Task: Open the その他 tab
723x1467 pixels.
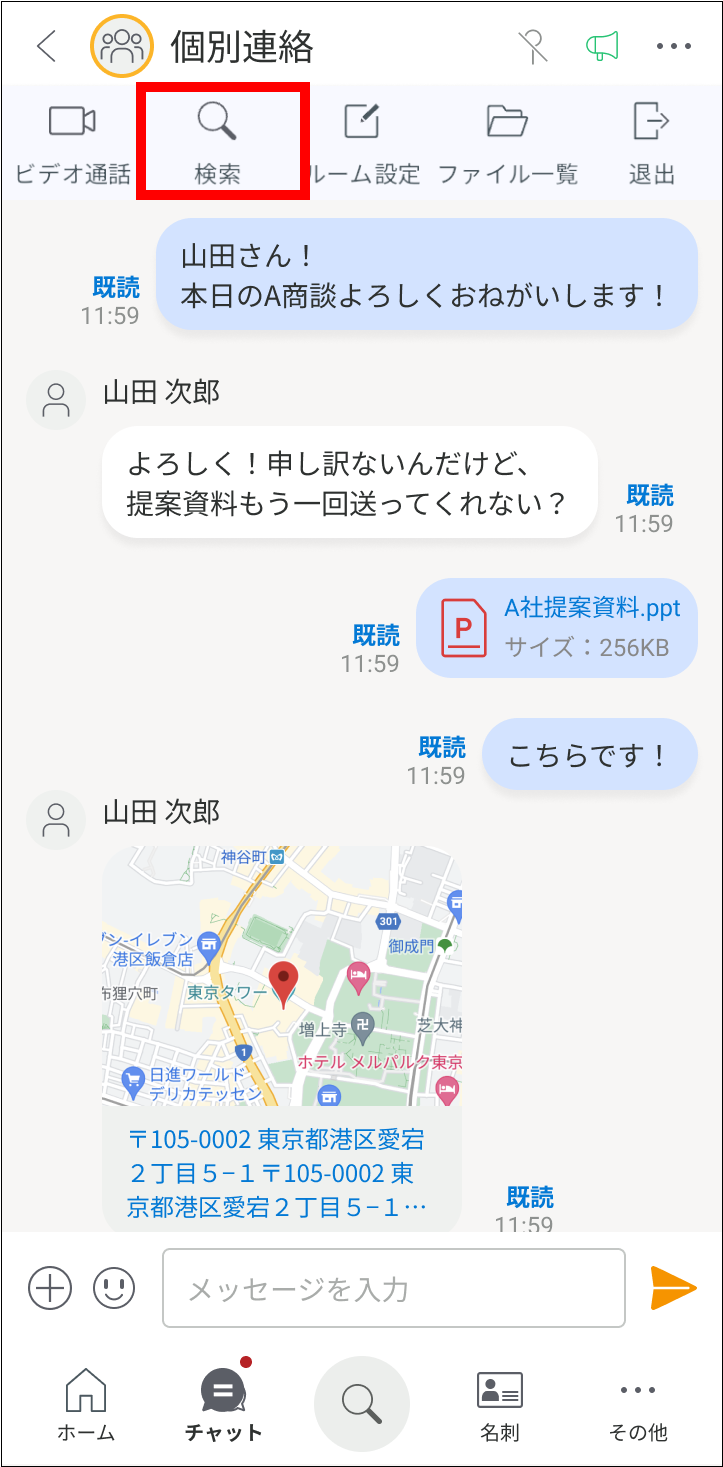Action: [x=638, y=1404]
